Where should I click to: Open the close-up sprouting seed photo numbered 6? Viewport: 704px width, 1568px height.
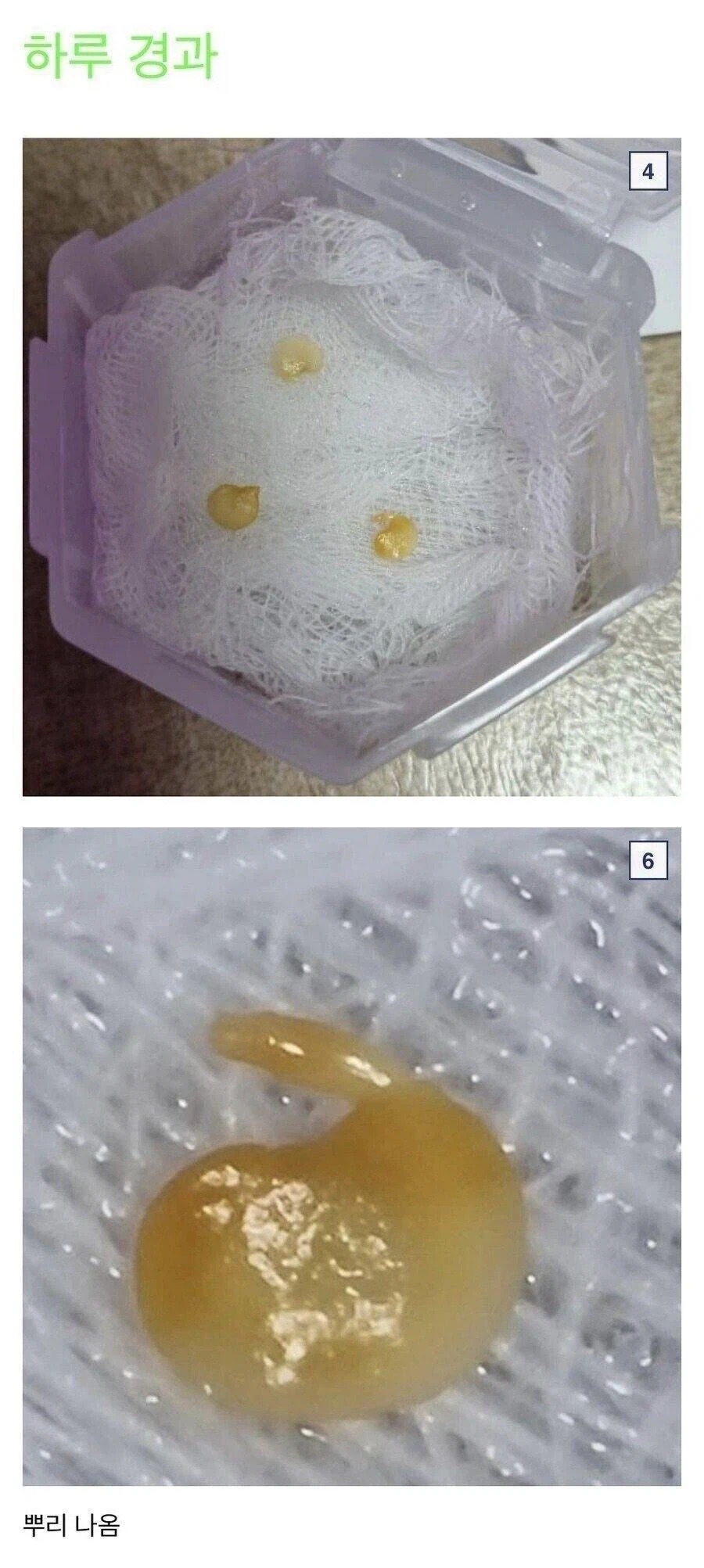pos(351,1156)
